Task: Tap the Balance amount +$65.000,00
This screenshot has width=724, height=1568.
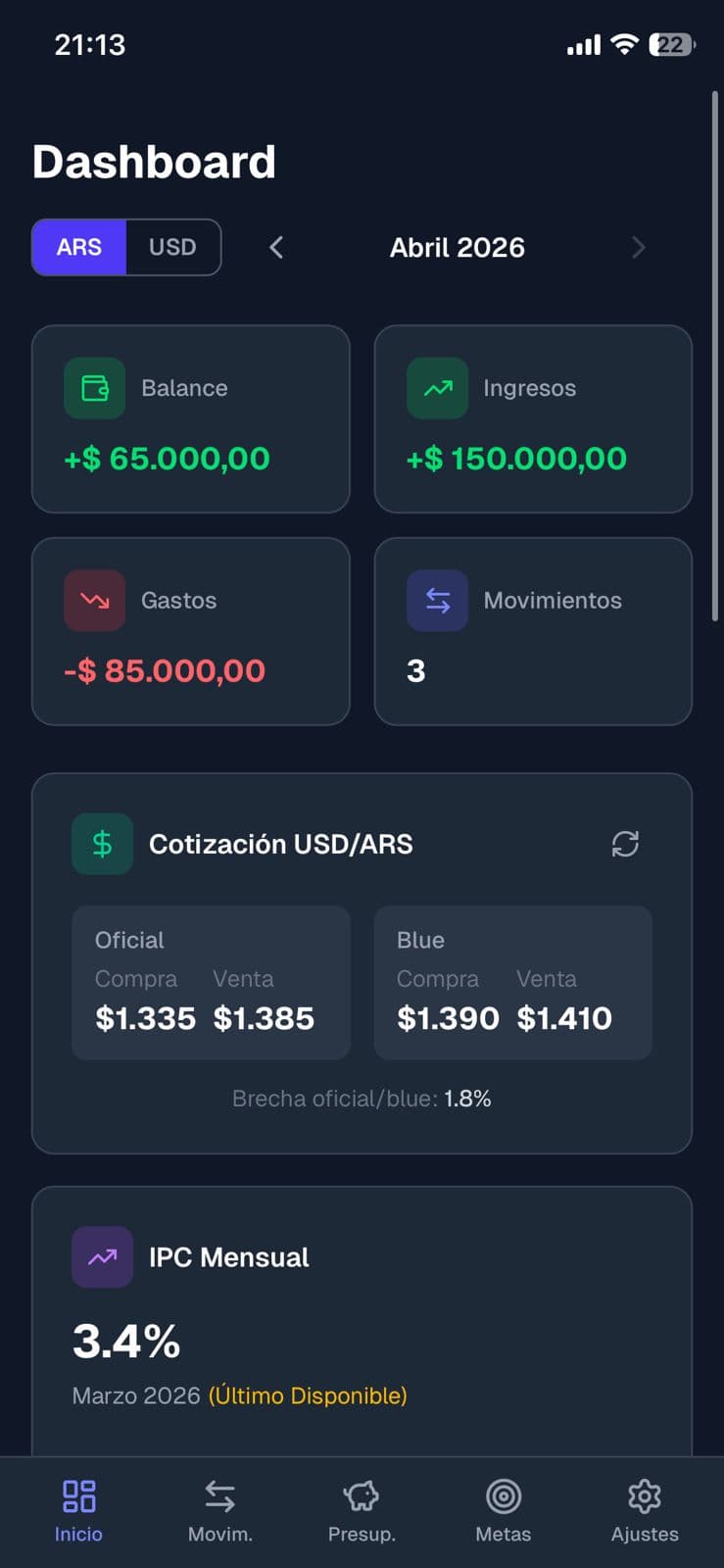Action: tap(167, 458)
